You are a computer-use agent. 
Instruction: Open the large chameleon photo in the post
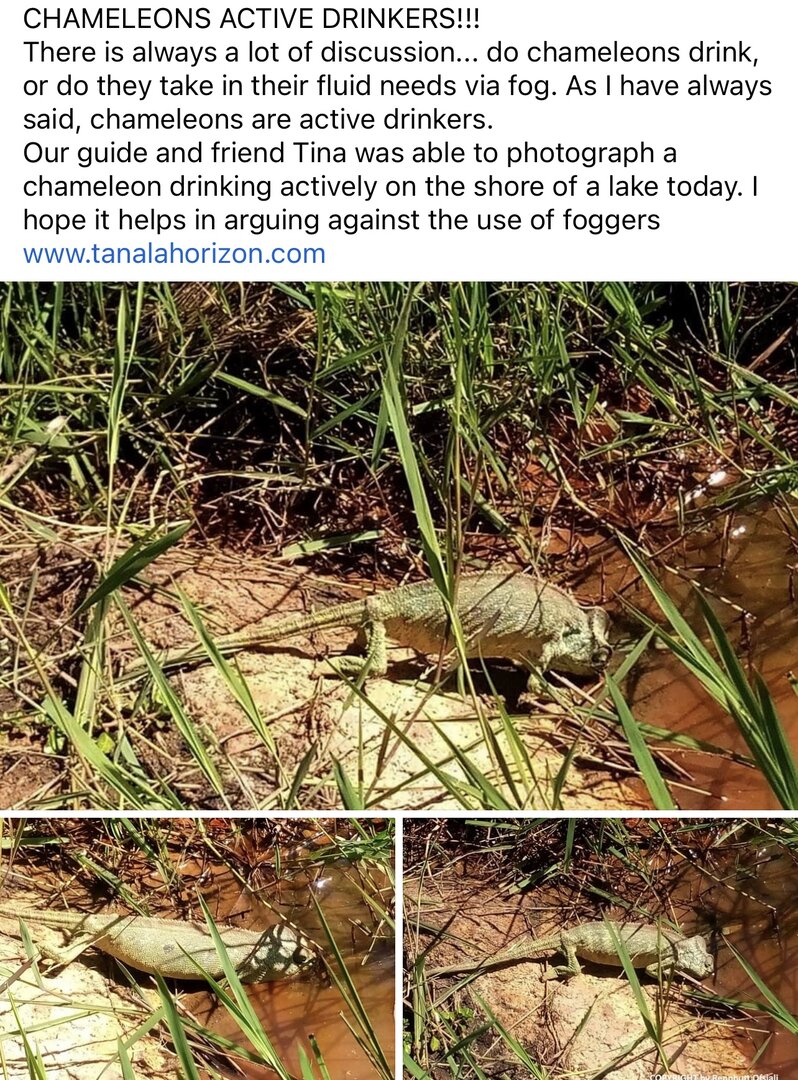click(x=399, y=545)
